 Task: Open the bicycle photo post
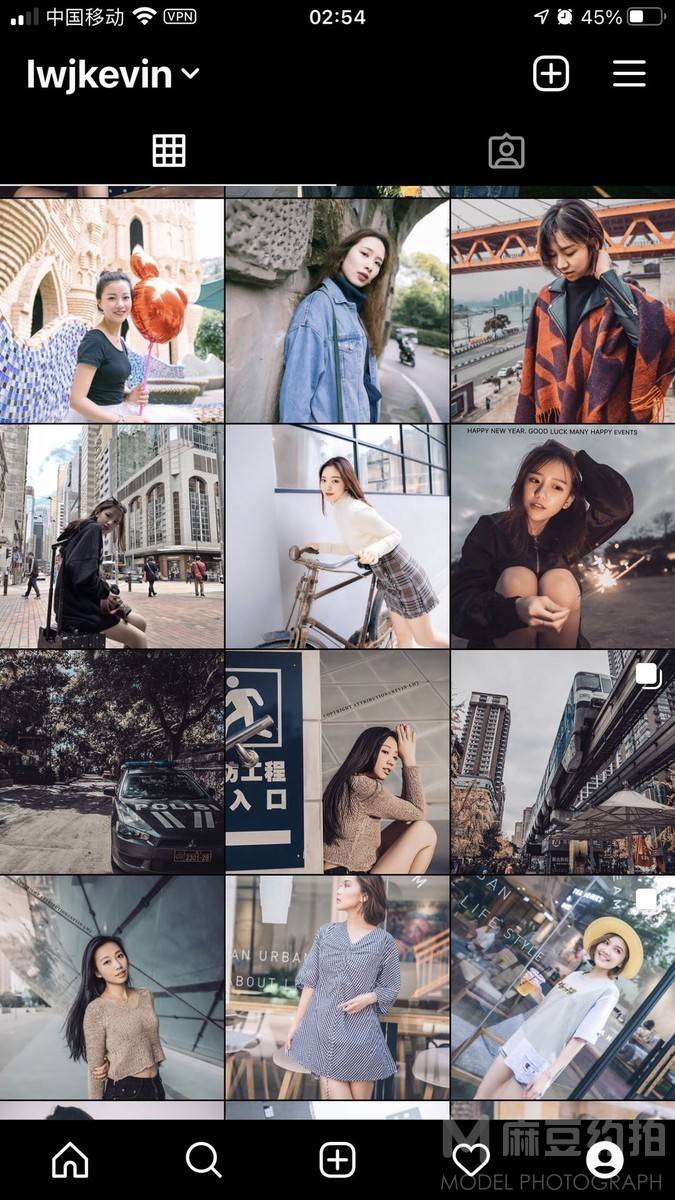click(337, 536)
